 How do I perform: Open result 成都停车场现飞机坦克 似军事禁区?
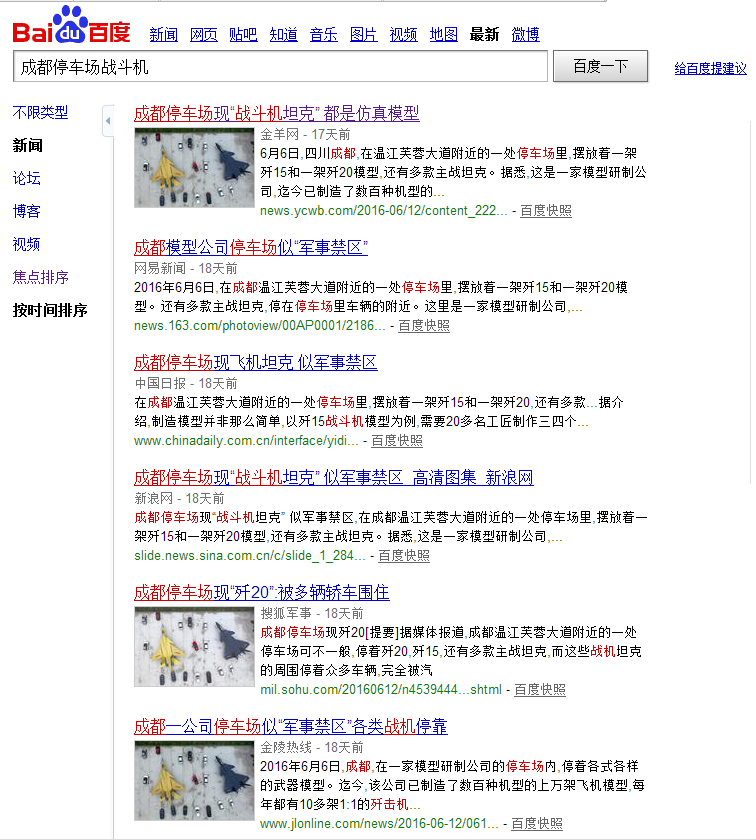(x=255, y=362)
